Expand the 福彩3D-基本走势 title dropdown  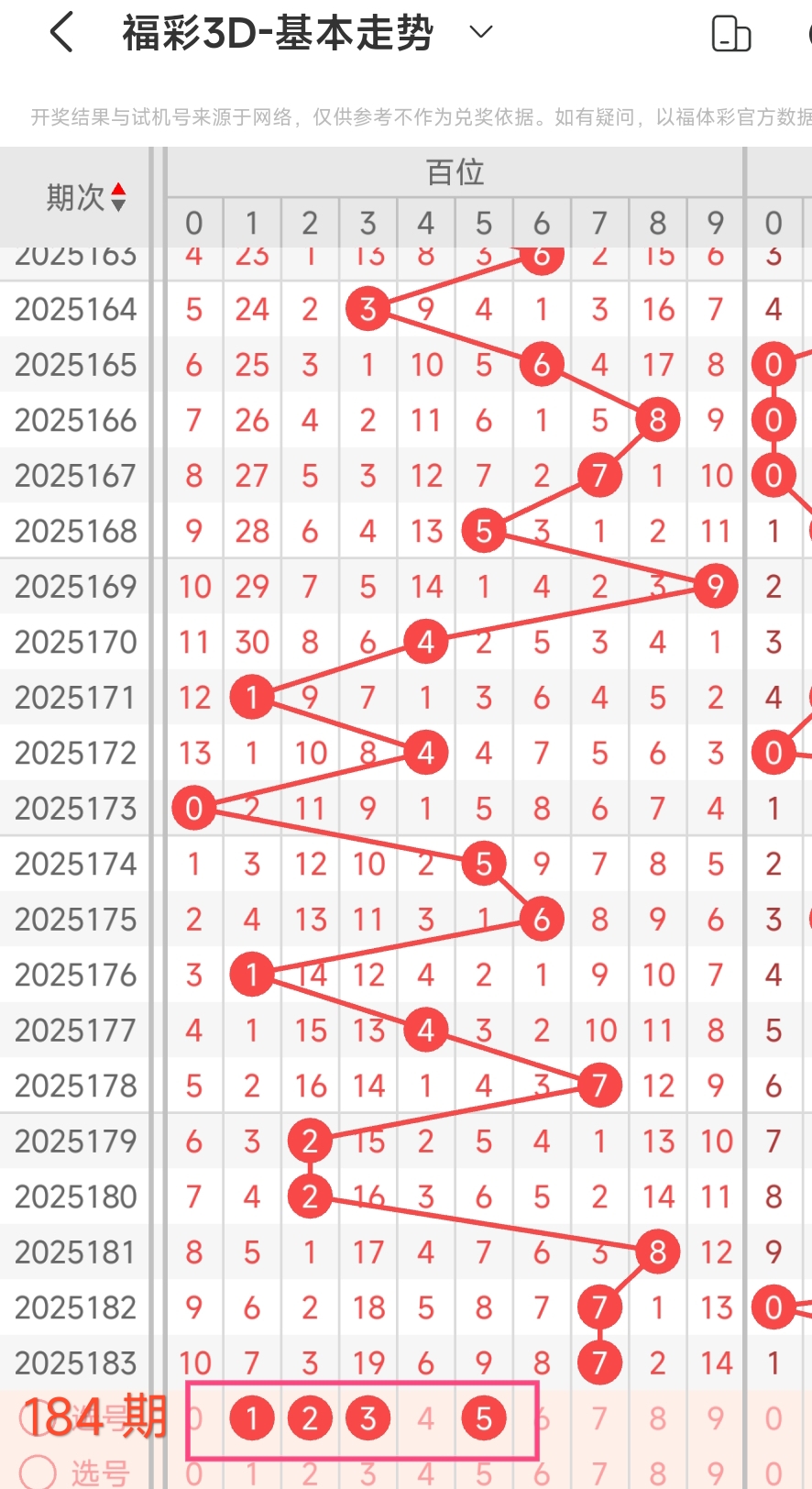click(481, 33)
